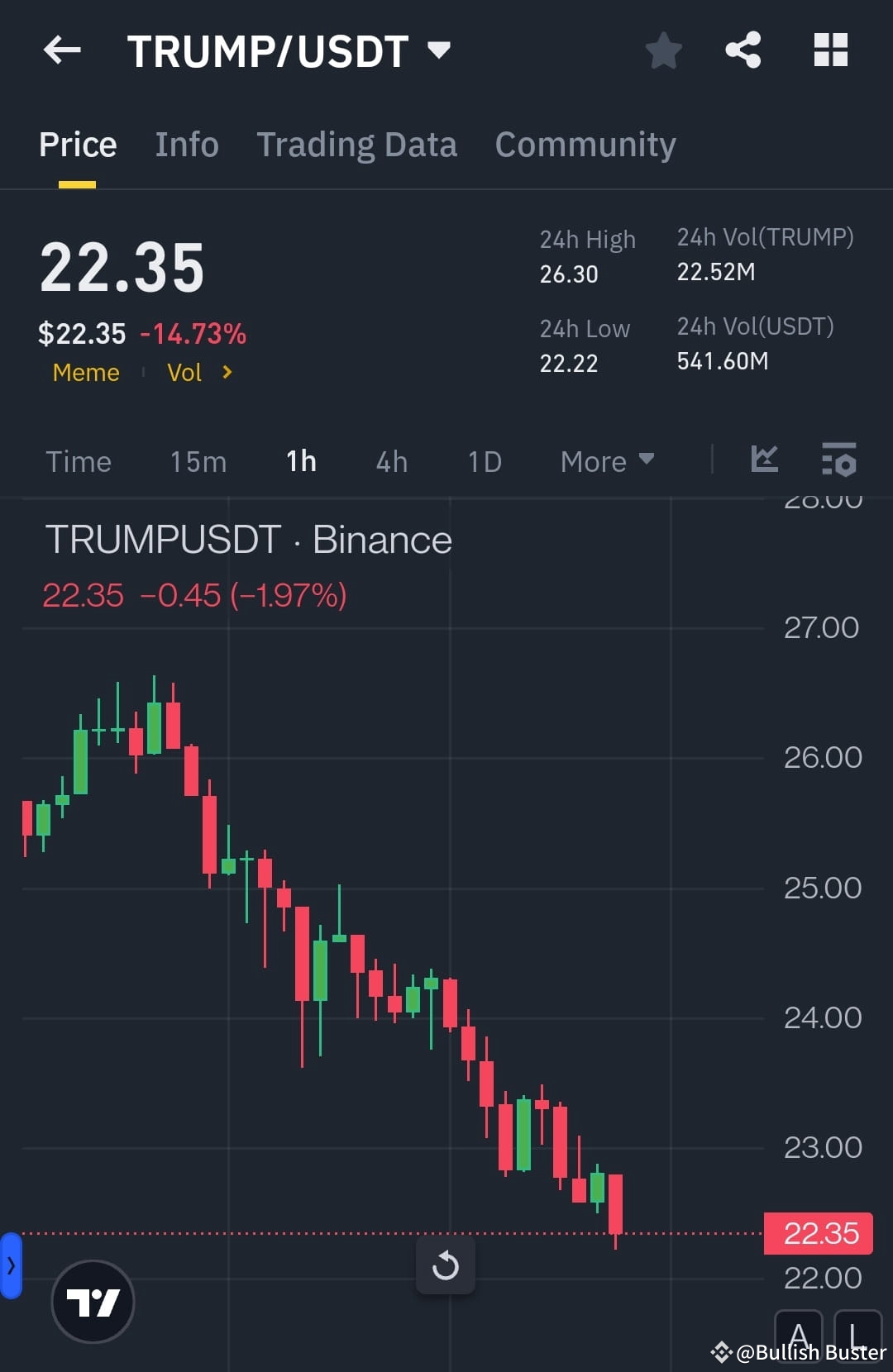Open the grid layout icon top right
893x1372 pixels.
coord(830,50)
